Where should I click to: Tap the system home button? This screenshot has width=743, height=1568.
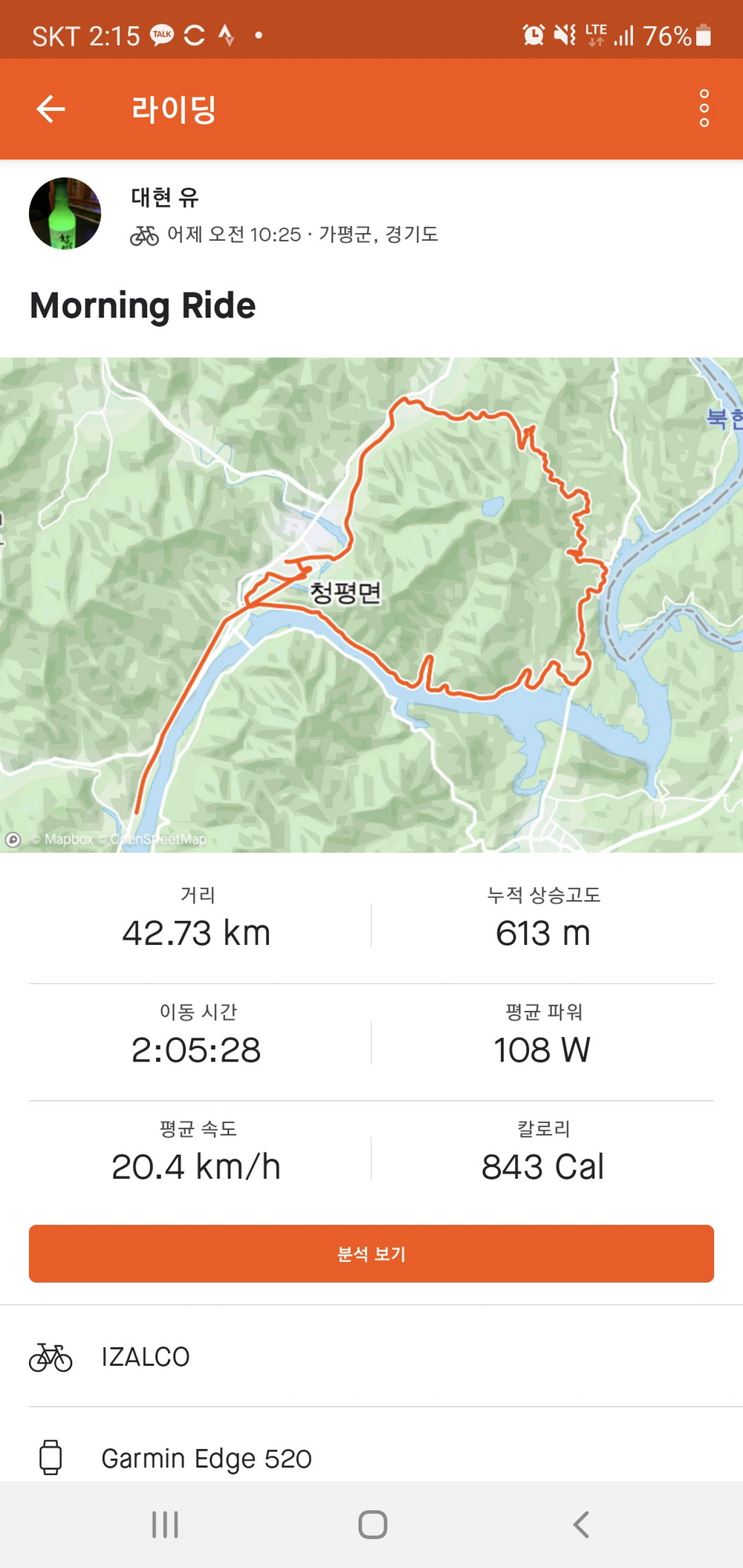pos(372,1525)
